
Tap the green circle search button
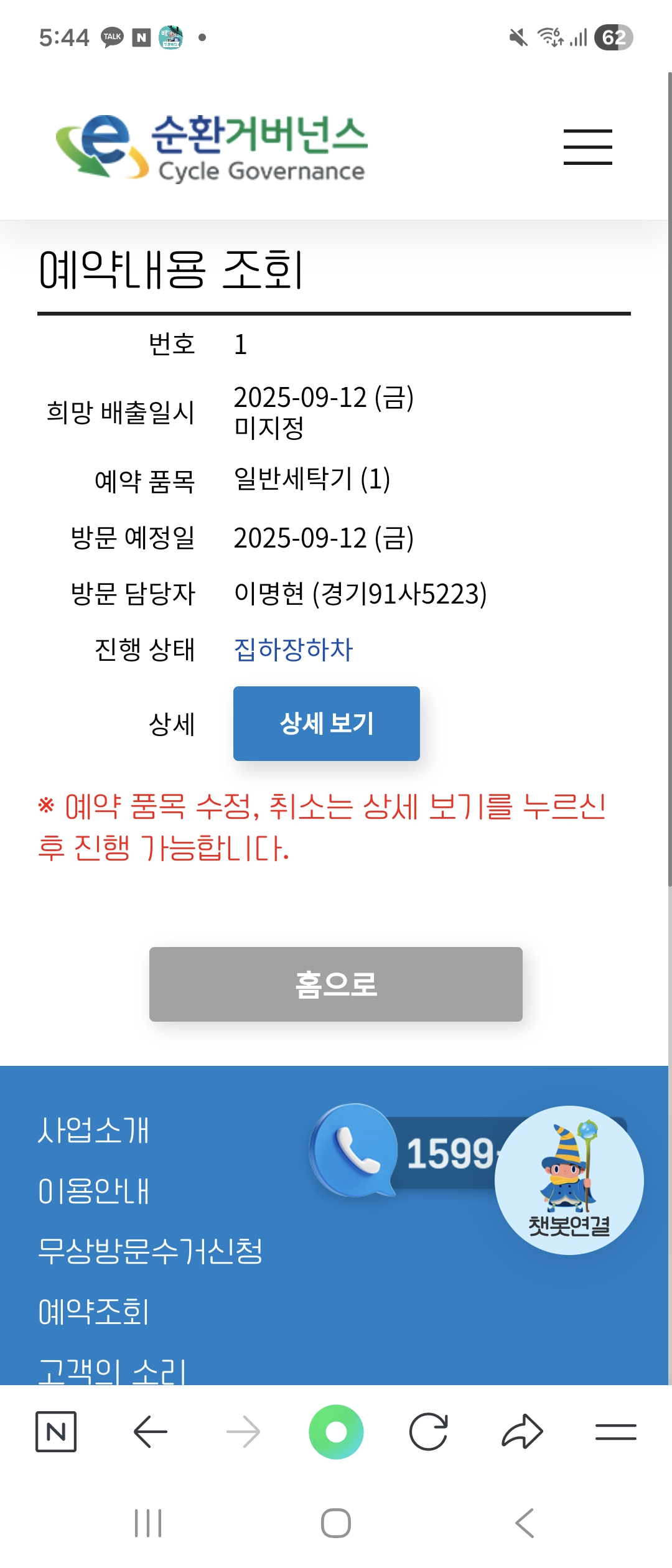[336, 1432]
